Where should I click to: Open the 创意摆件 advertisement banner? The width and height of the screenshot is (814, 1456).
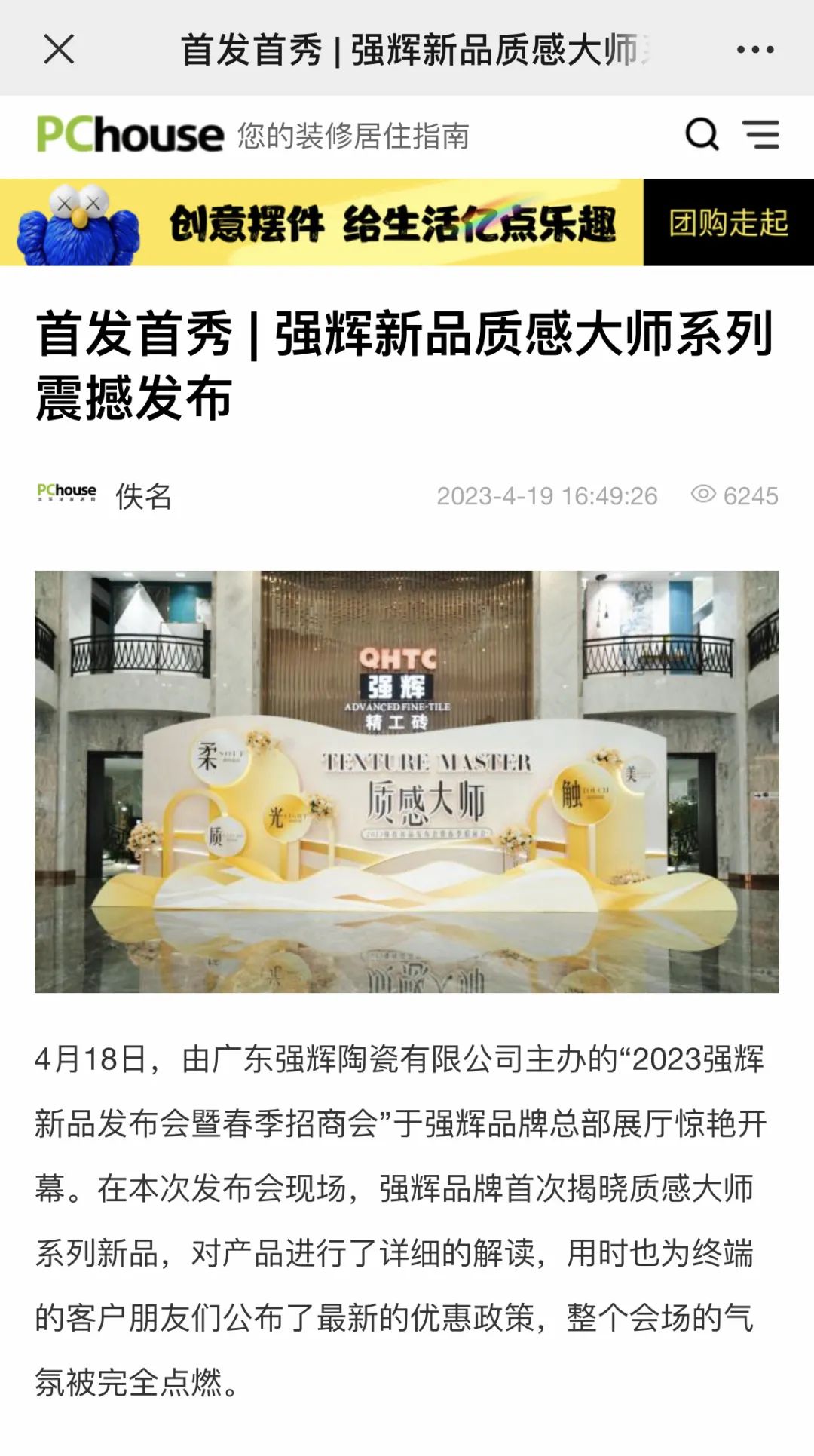(x=324, y=222)
